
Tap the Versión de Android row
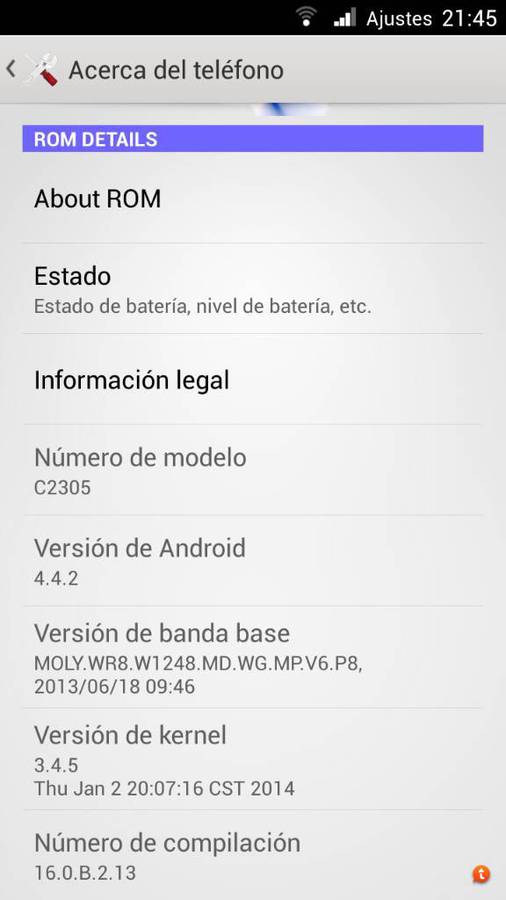[253, 561]
